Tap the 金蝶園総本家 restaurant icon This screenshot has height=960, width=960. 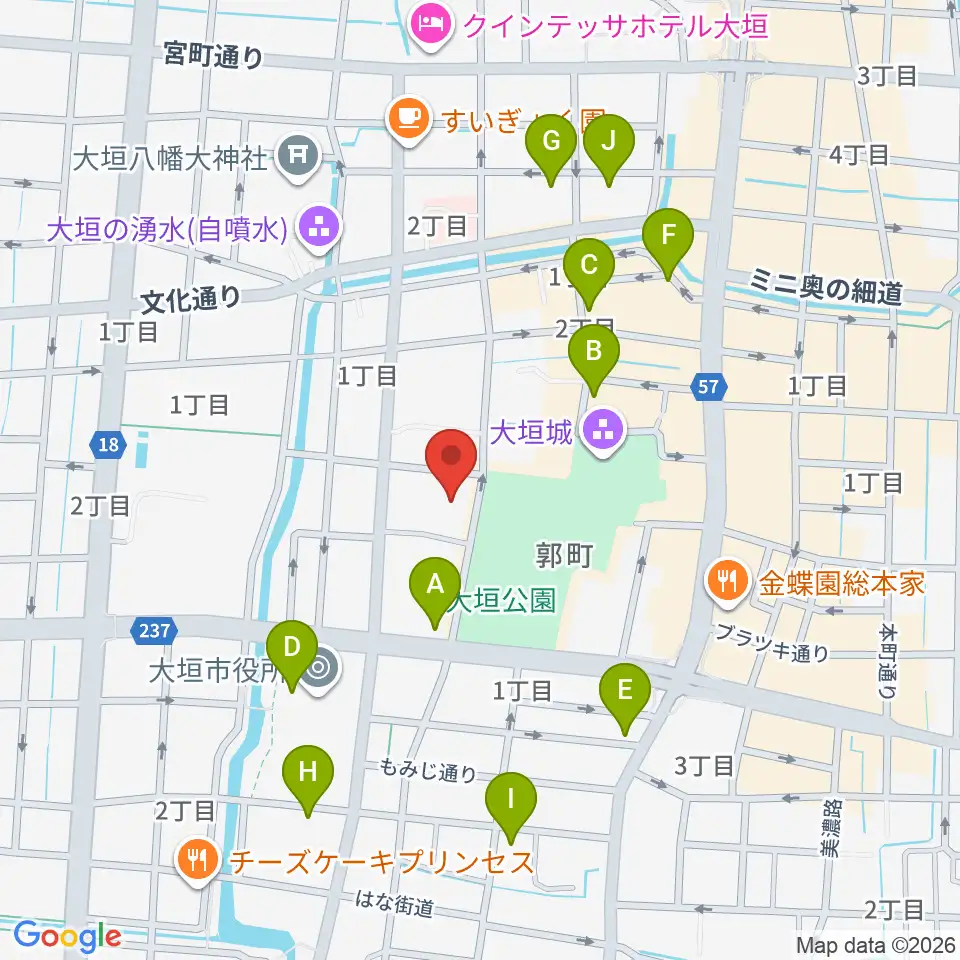point(727,583)
